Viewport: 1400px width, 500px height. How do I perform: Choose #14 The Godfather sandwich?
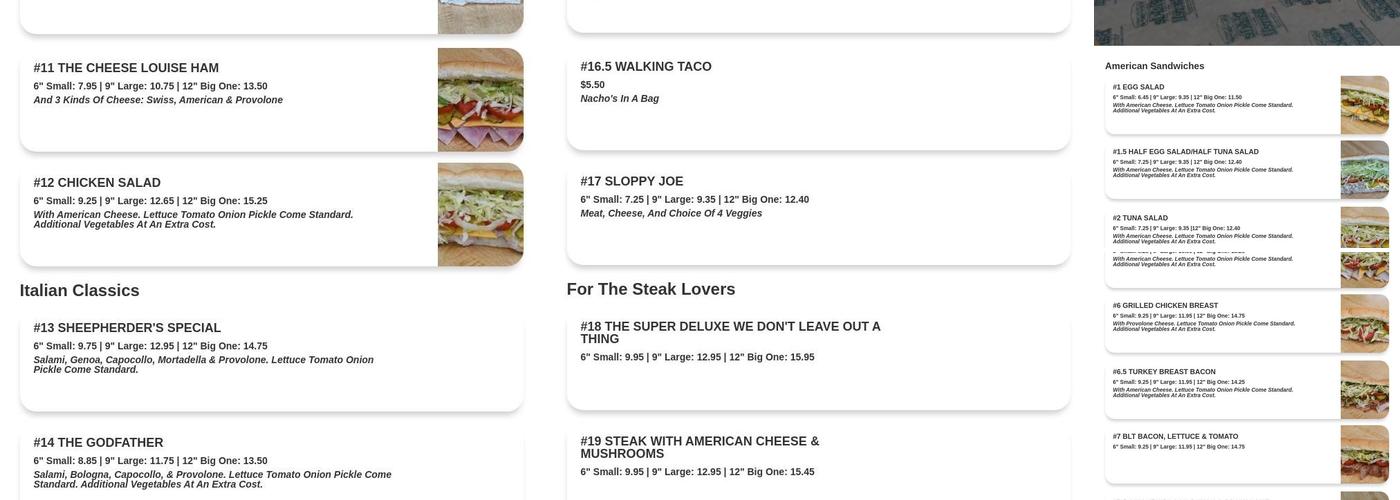270,465
